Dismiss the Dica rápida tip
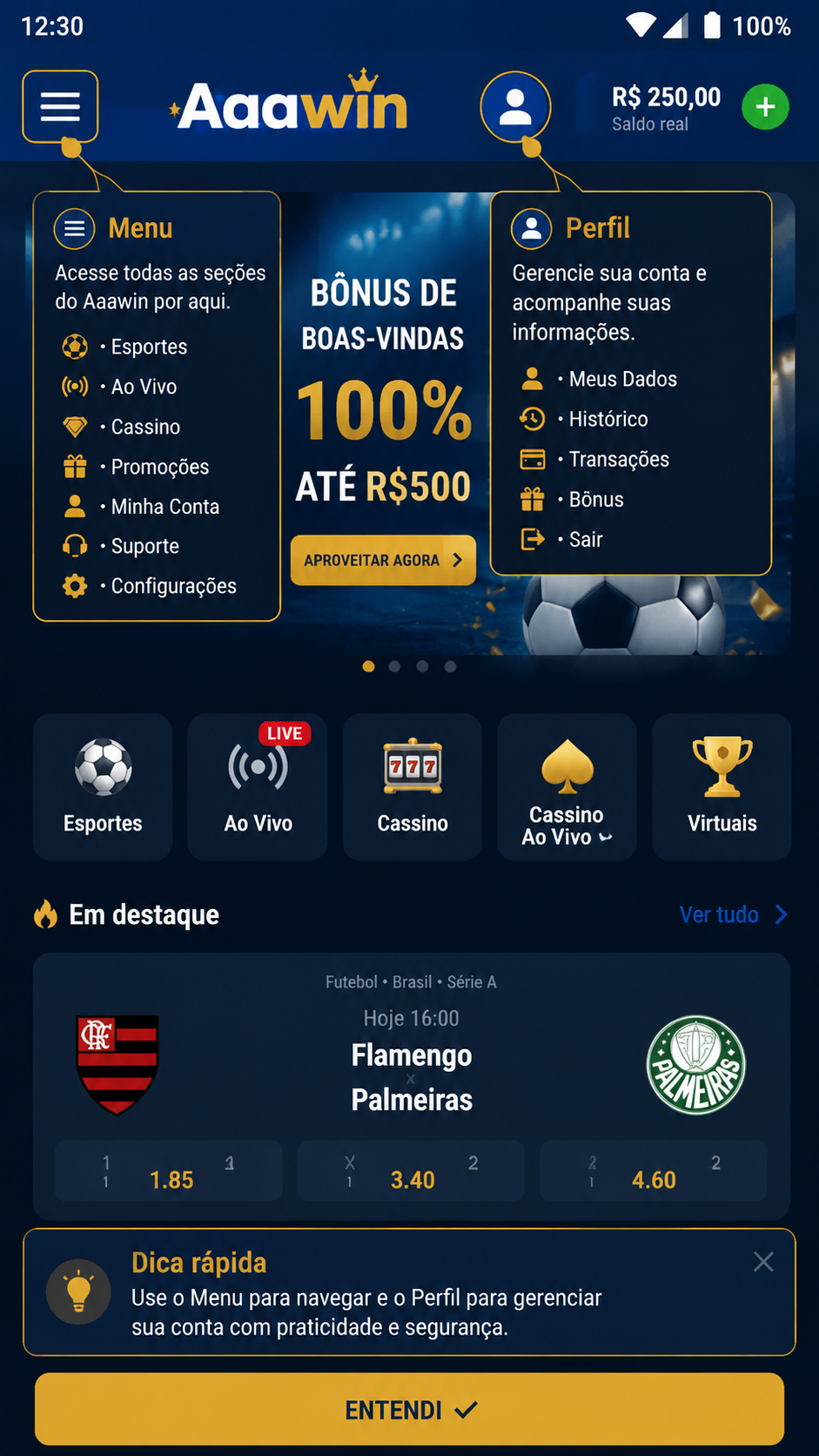The width and height of the screenshot is (819, 1456). tap(763, 1262)
